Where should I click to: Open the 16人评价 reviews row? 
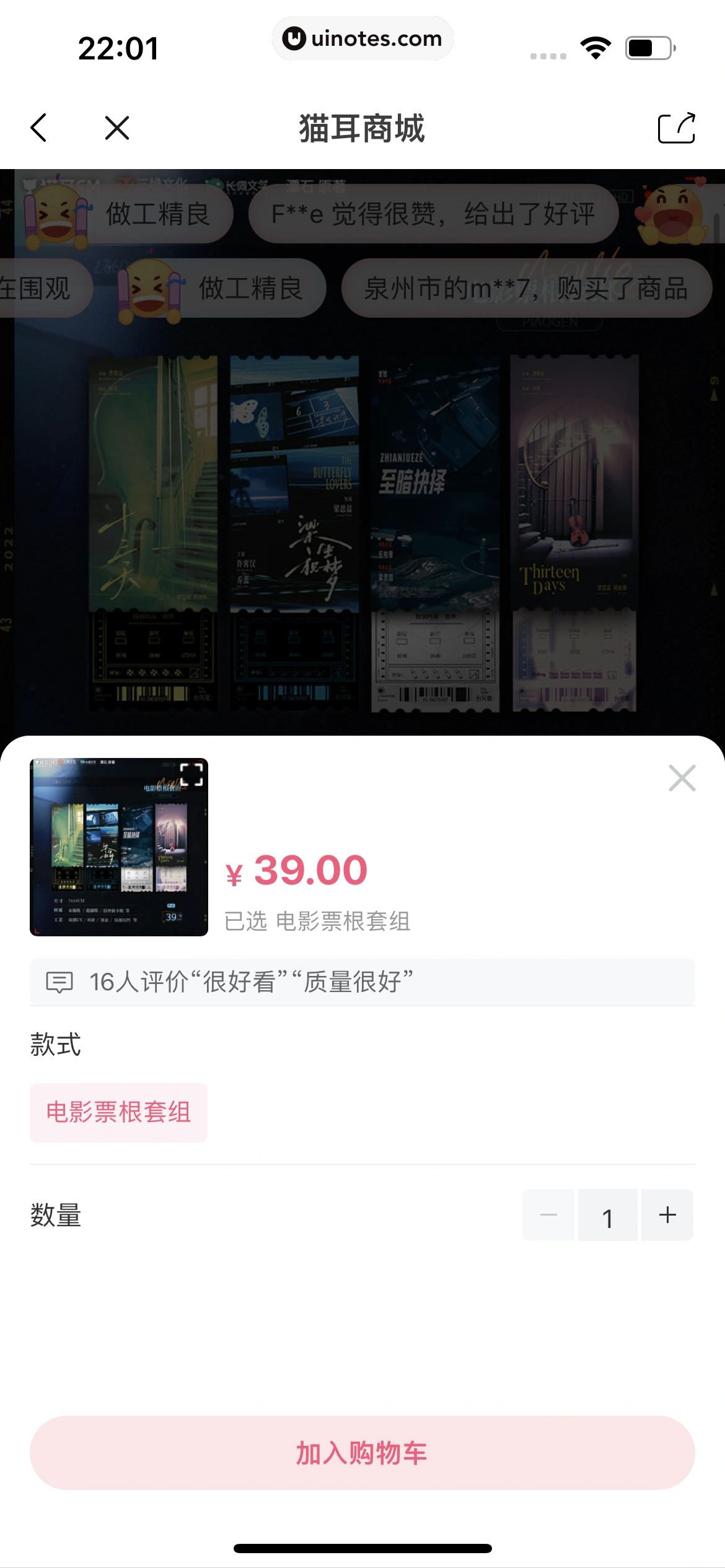(x=362, y=982)
